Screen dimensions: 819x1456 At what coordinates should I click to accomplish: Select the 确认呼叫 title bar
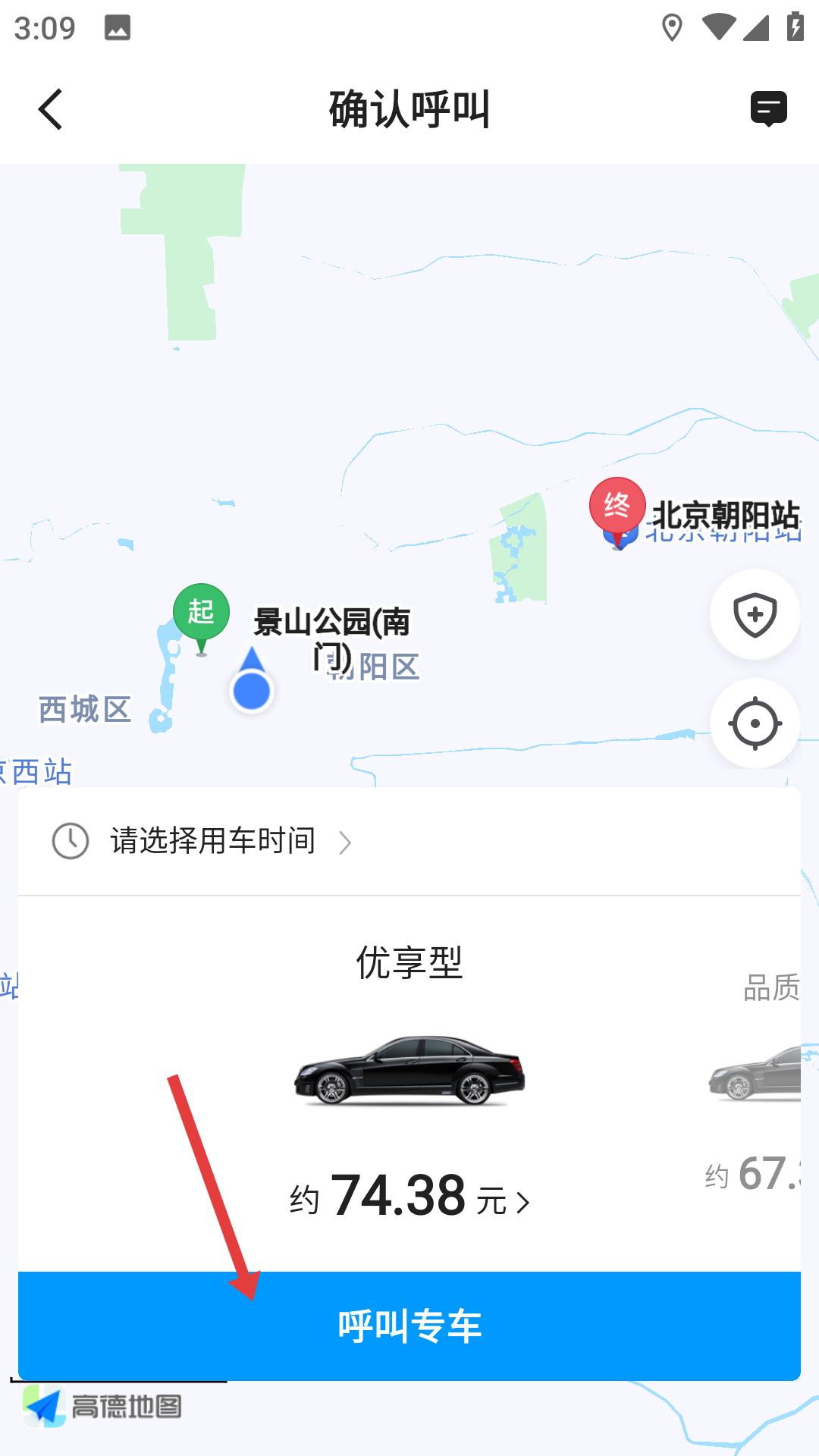(x=409, y=108)
